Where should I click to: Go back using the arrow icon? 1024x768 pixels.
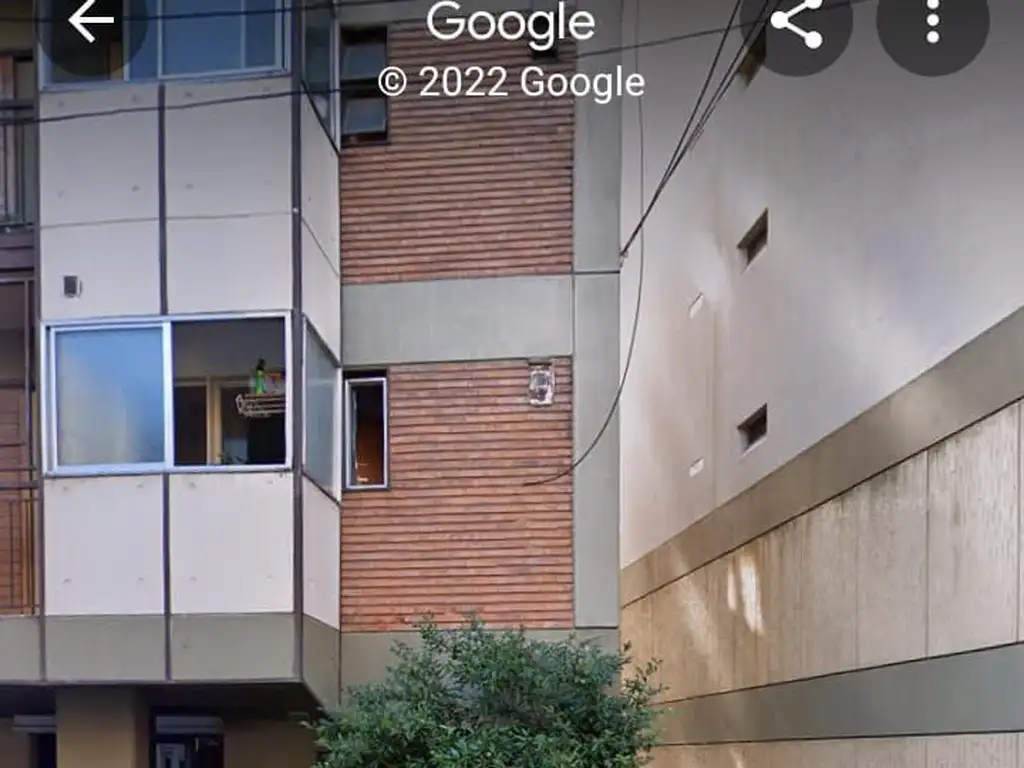[92, 21]
